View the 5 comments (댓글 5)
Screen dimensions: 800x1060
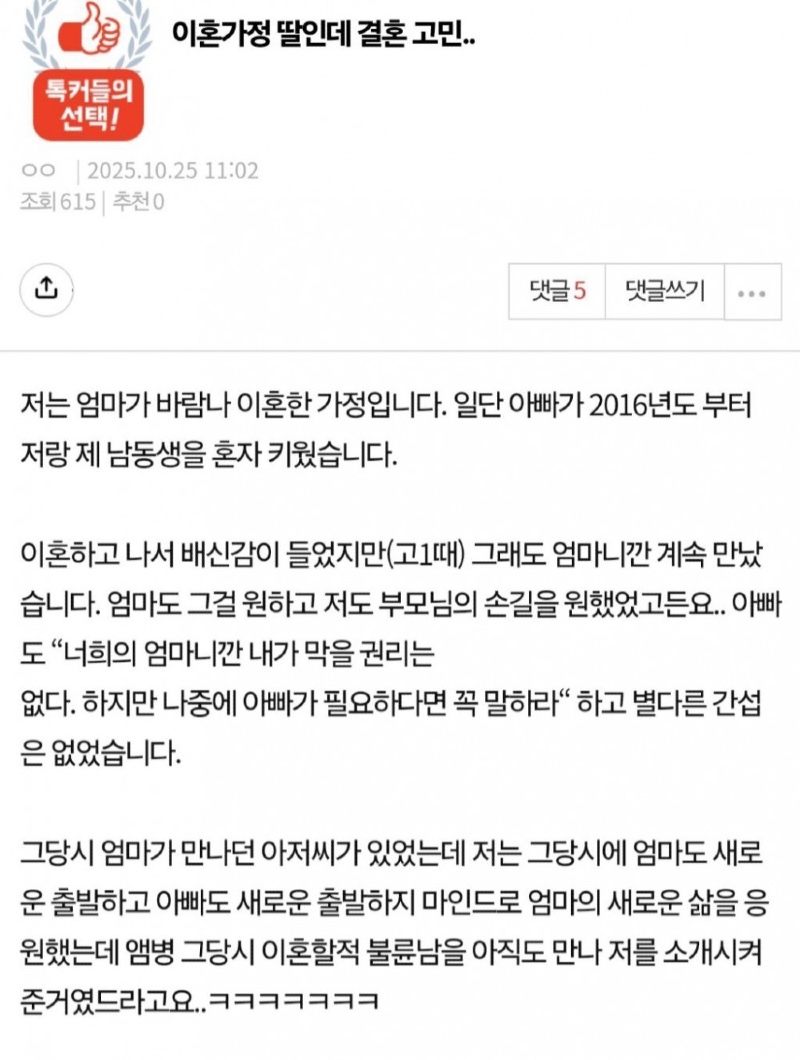[557, 292]
